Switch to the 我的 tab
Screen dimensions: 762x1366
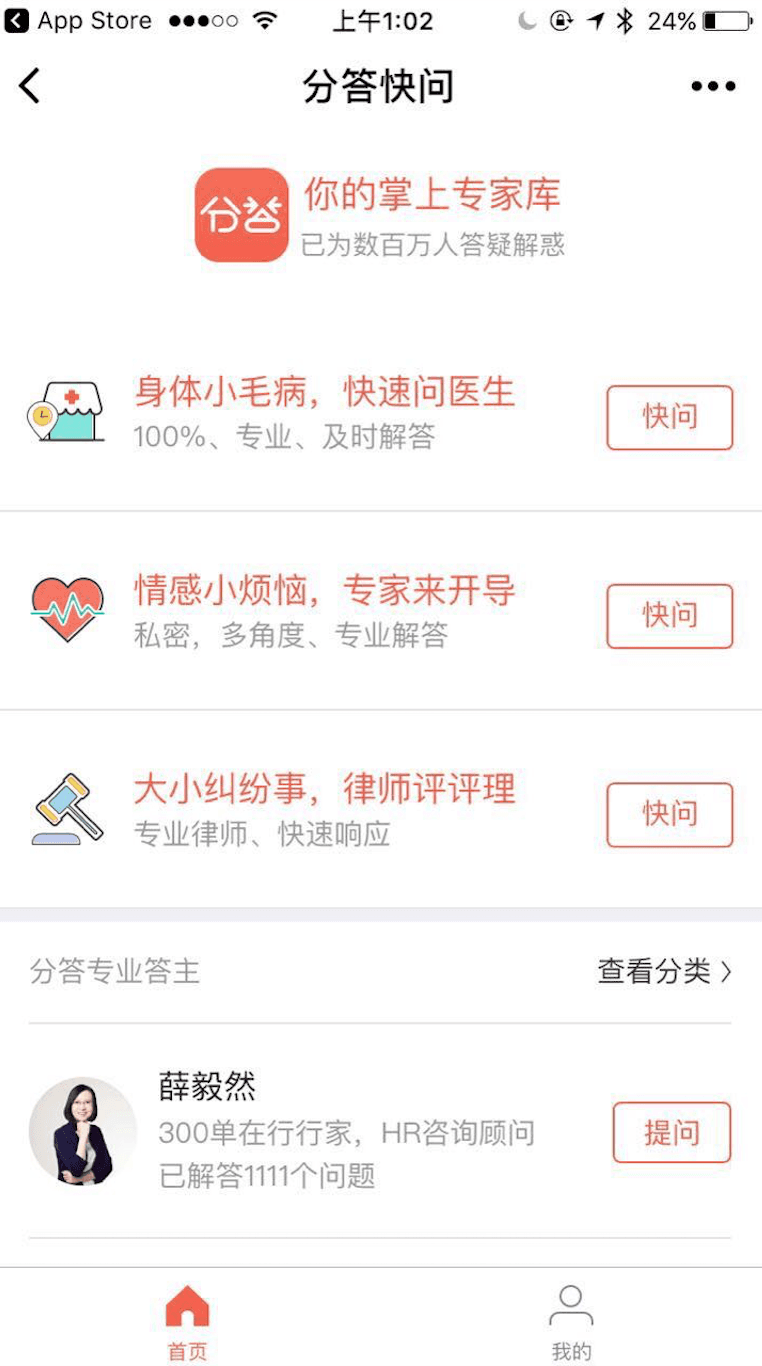click(571, 1320)
